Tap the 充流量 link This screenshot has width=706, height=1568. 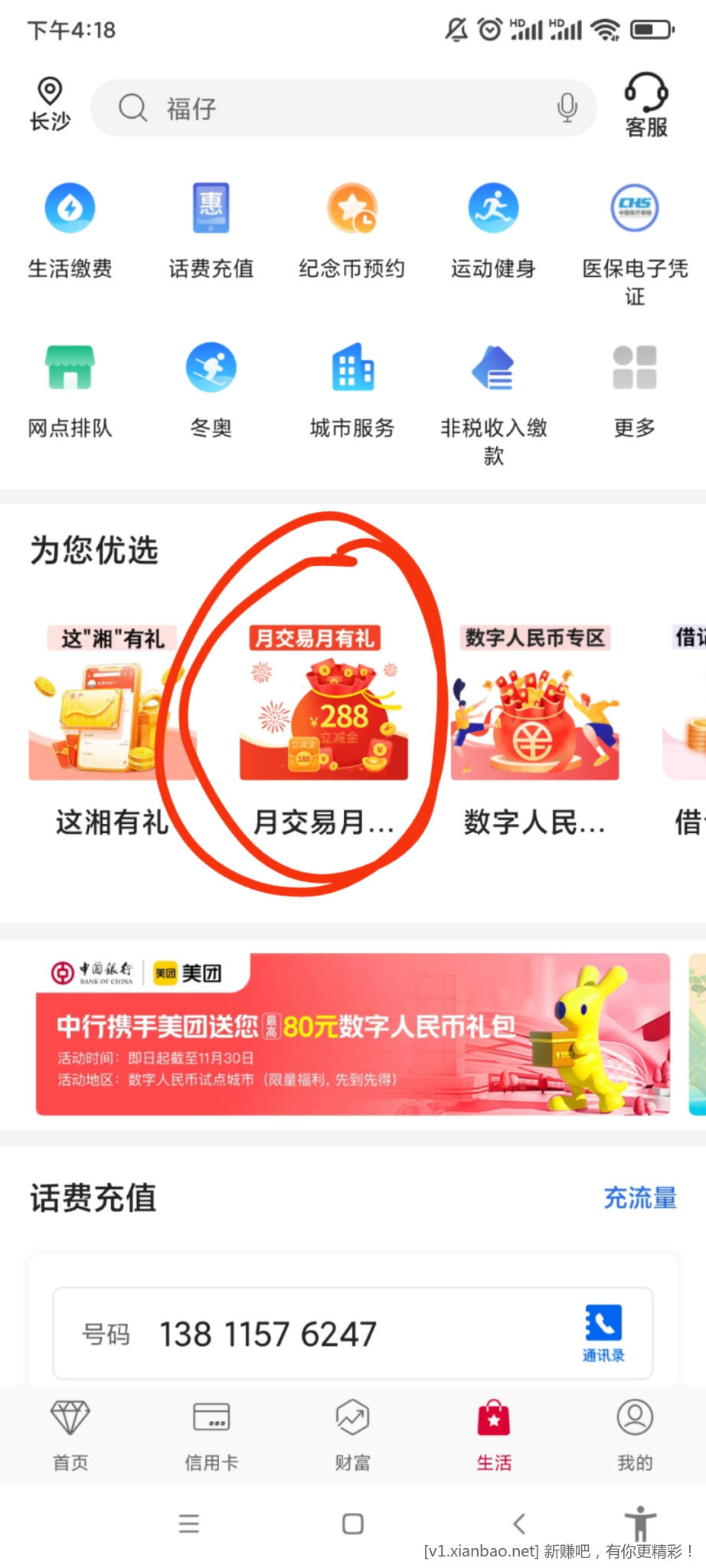click(640, 1198)
